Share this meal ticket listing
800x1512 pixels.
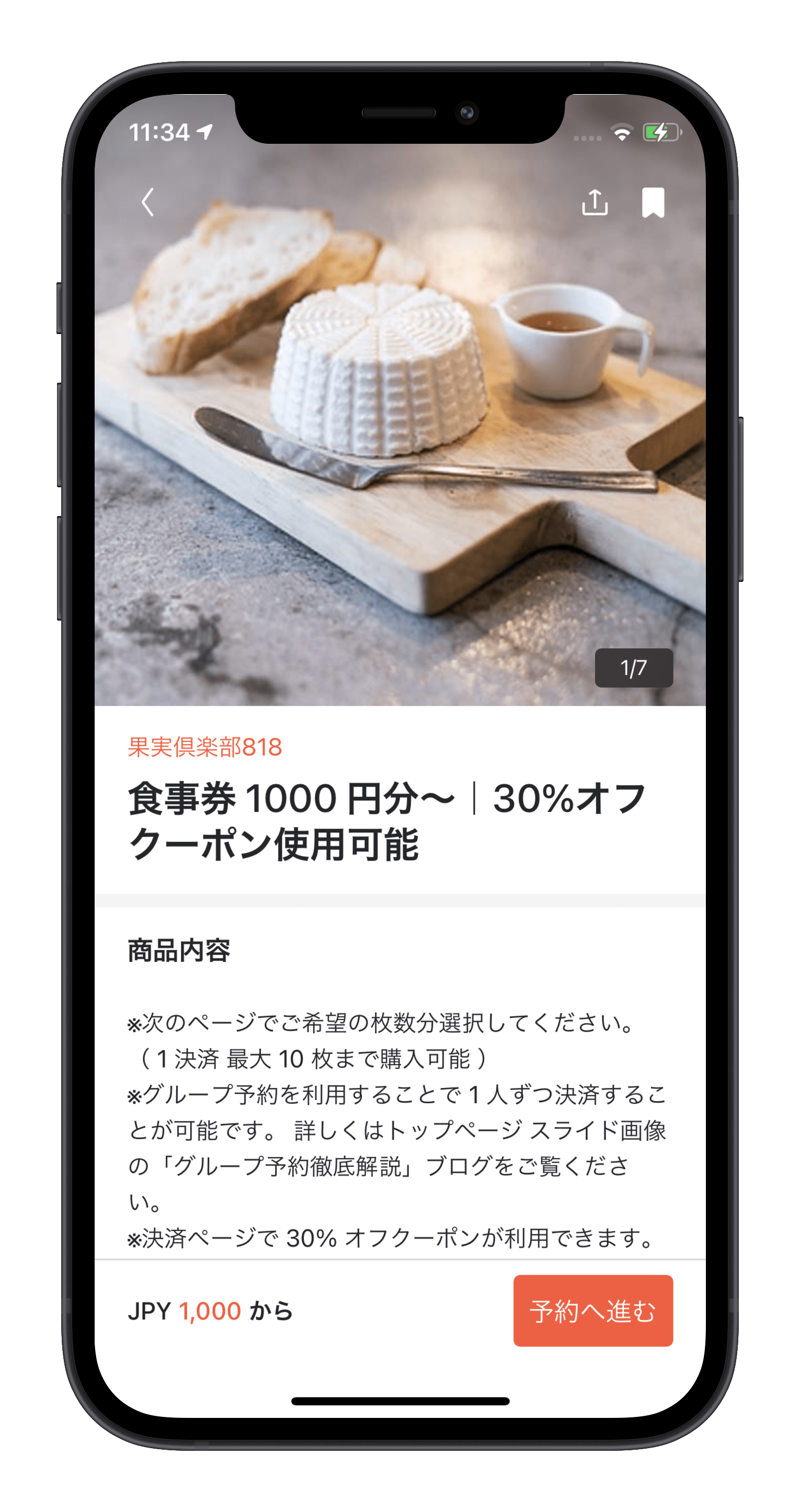click(595, 202)
